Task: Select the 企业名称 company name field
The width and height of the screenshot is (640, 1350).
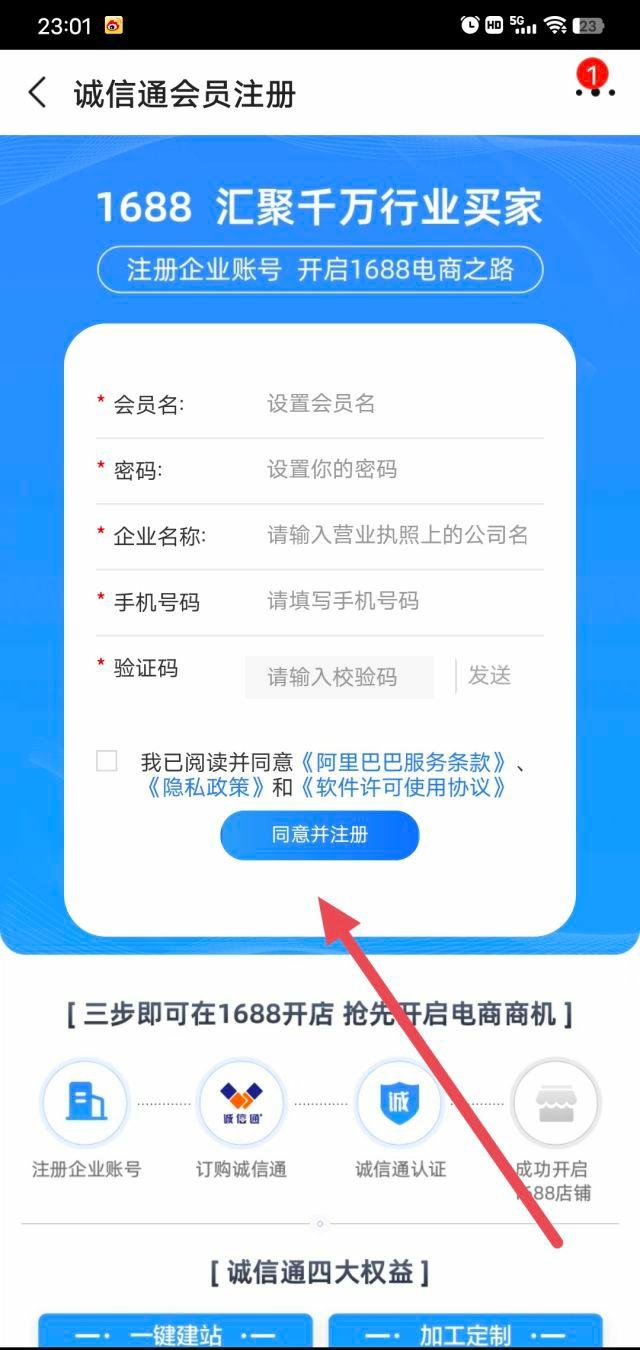Action: click(400, 536)
